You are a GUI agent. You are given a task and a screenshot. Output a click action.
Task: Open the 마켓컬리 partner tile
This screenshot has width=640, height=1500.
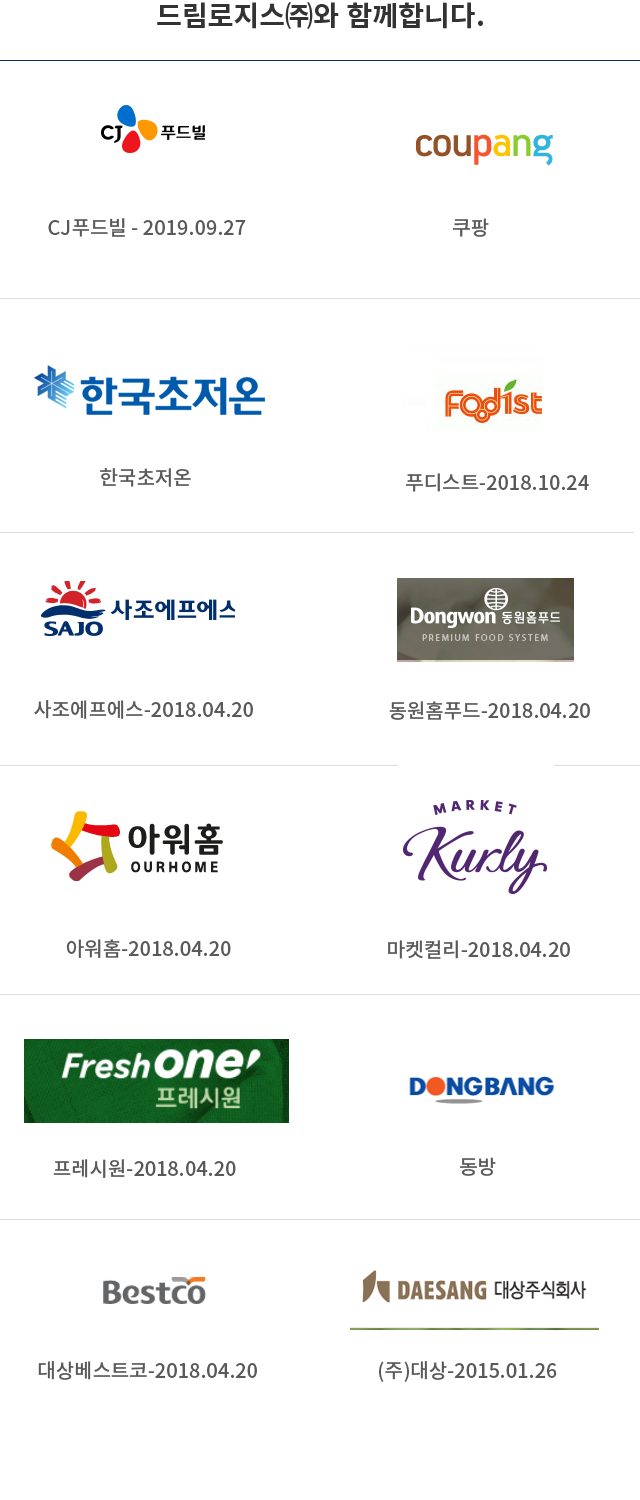(x=475, y=846)
